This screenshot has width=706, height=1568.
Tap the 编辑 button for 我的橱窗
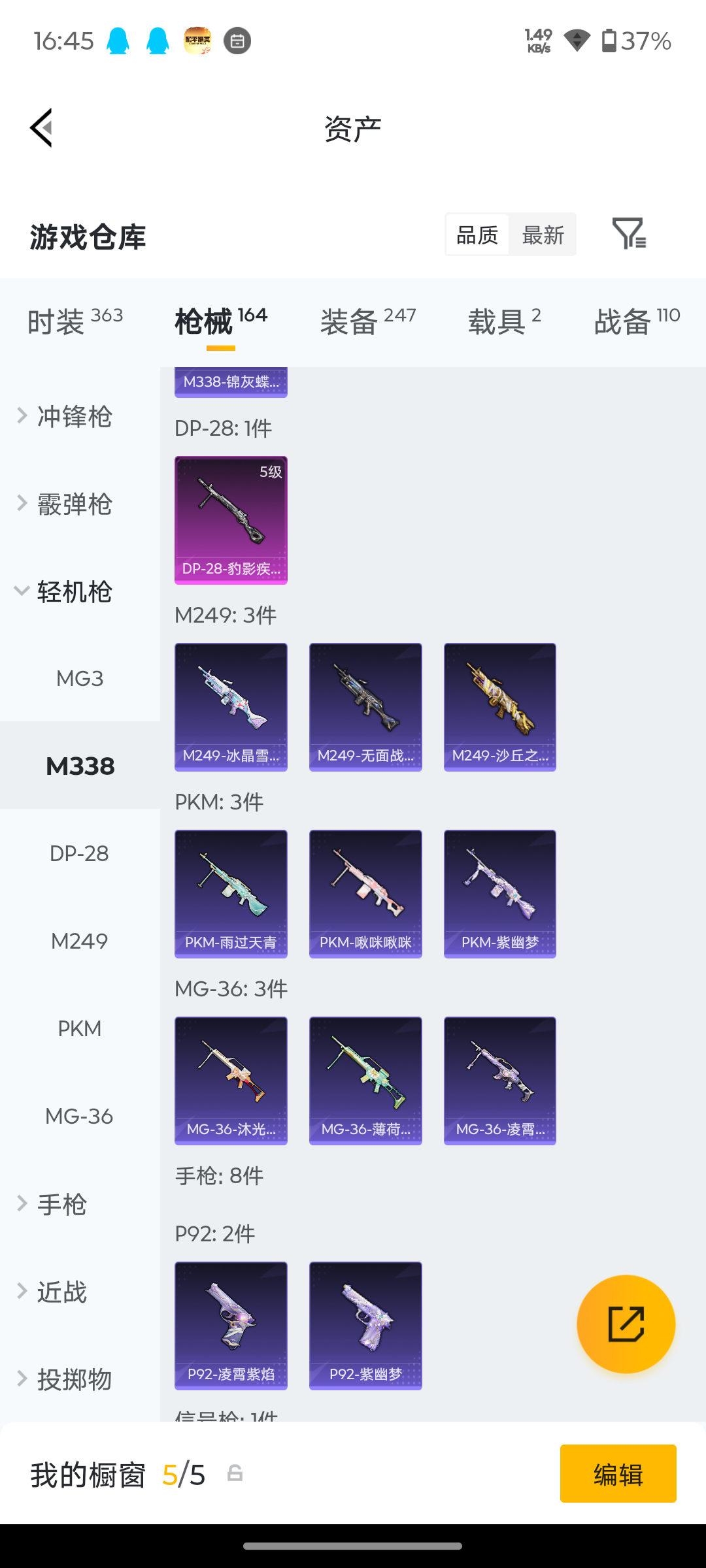click(618, 1473)
